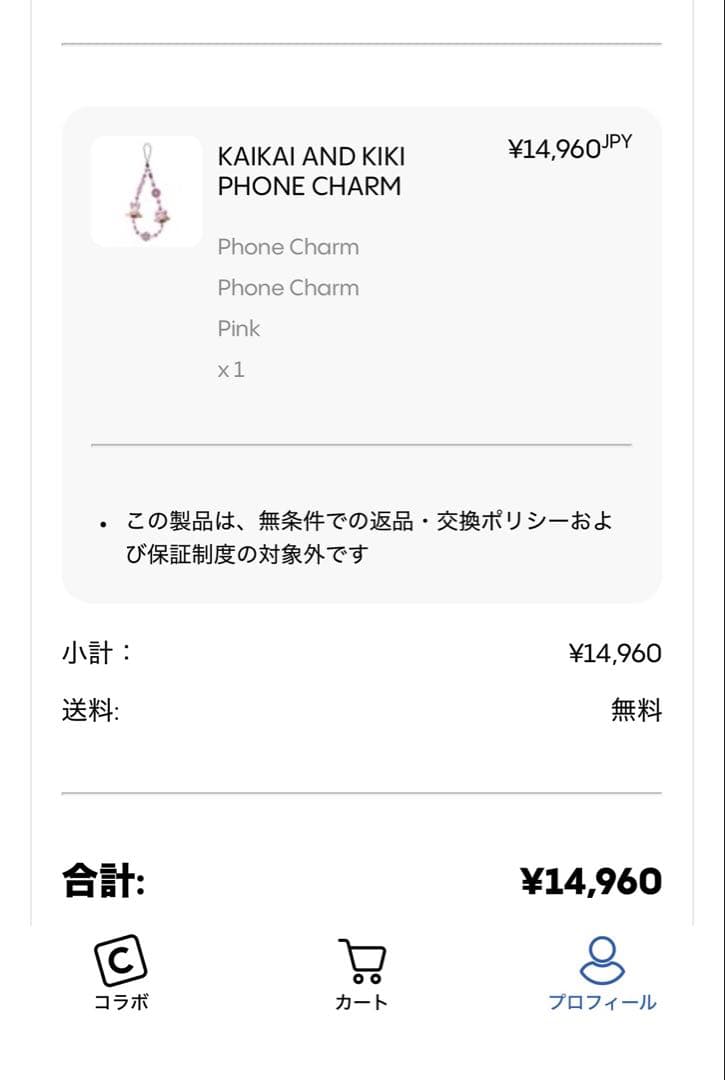This screenshot has height=1080, width=725.
Task: Tap the x1 quantity label
Action: pos(232,369)
